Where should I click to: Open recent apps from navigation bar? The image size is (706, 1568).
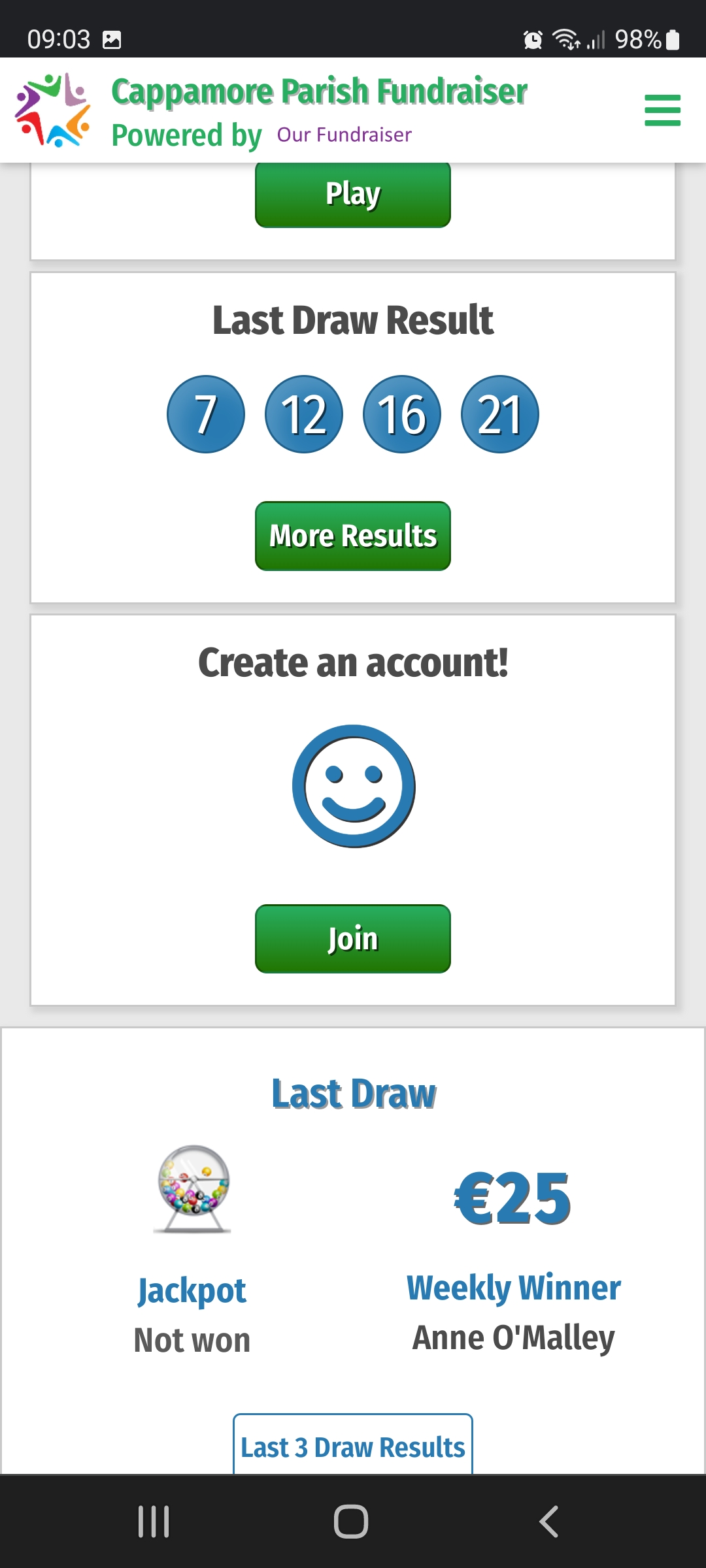(154, 1522)
